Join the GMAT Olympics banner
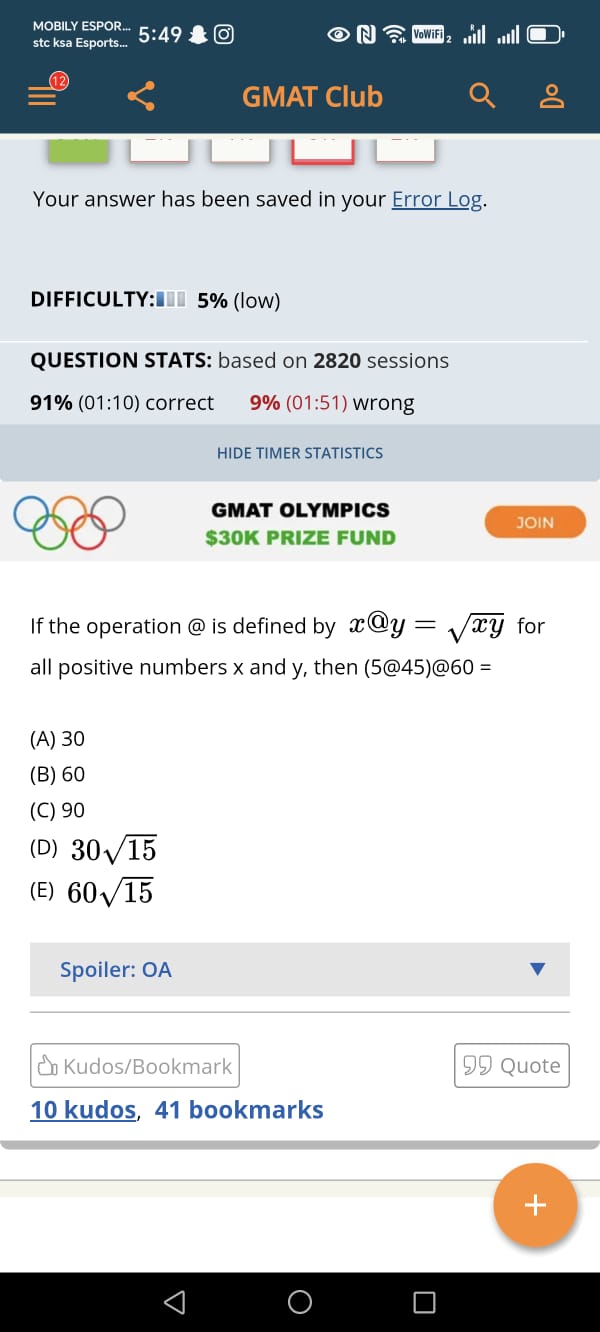The image size is (600, 1332). pos(535,522)
